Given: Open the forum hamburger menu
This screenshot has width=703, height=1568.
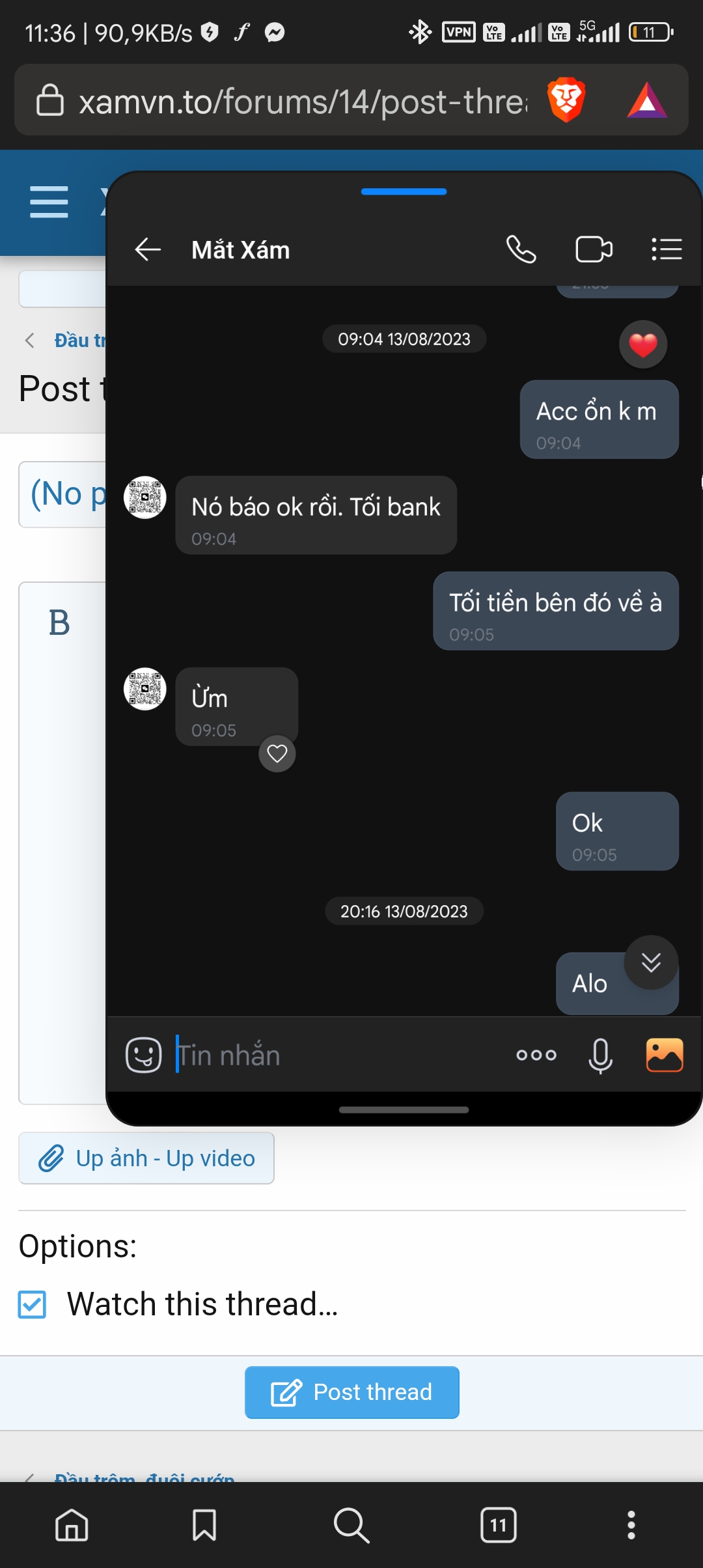Looking at the screenshot, I should [x=49, y=202].
